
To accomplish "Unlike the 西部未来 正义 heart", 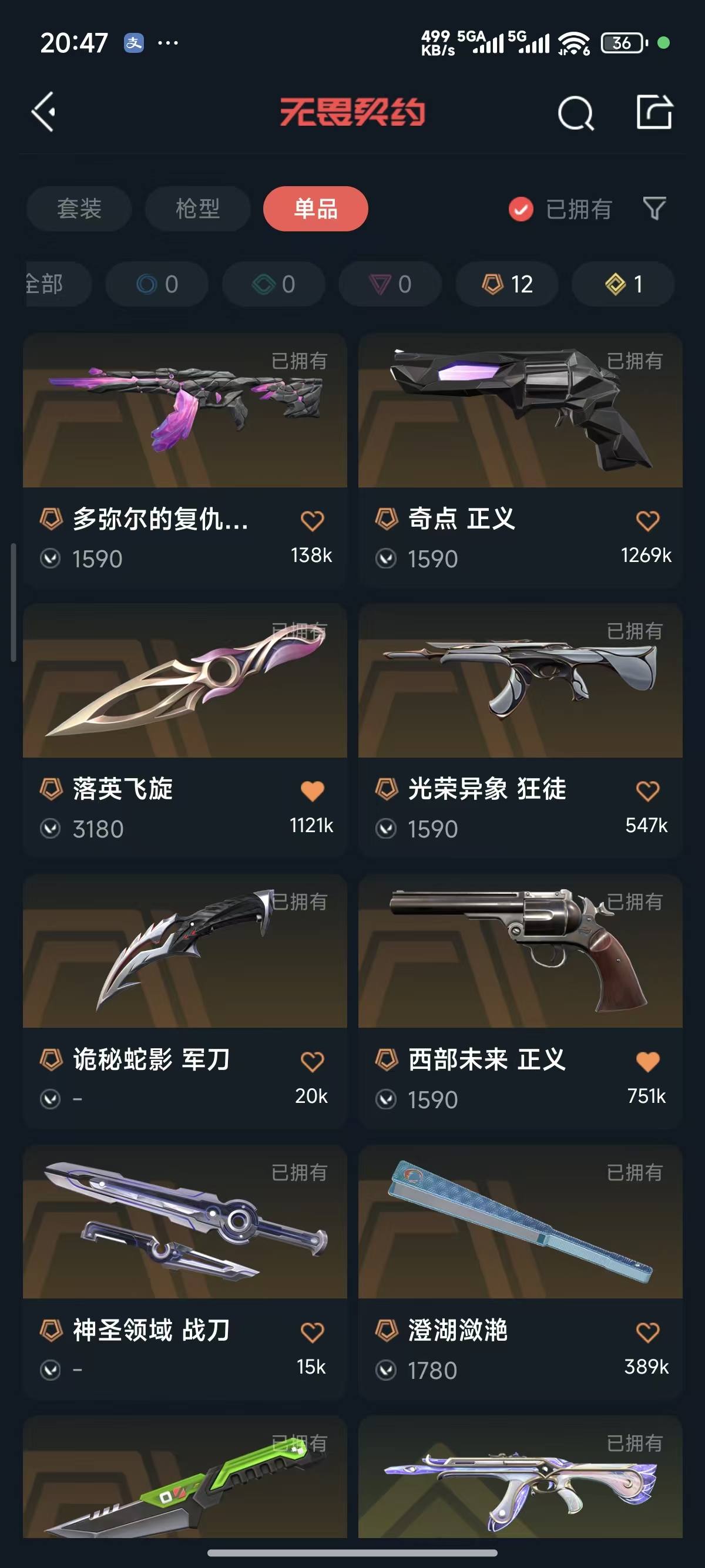I will tap(647, 1062).
